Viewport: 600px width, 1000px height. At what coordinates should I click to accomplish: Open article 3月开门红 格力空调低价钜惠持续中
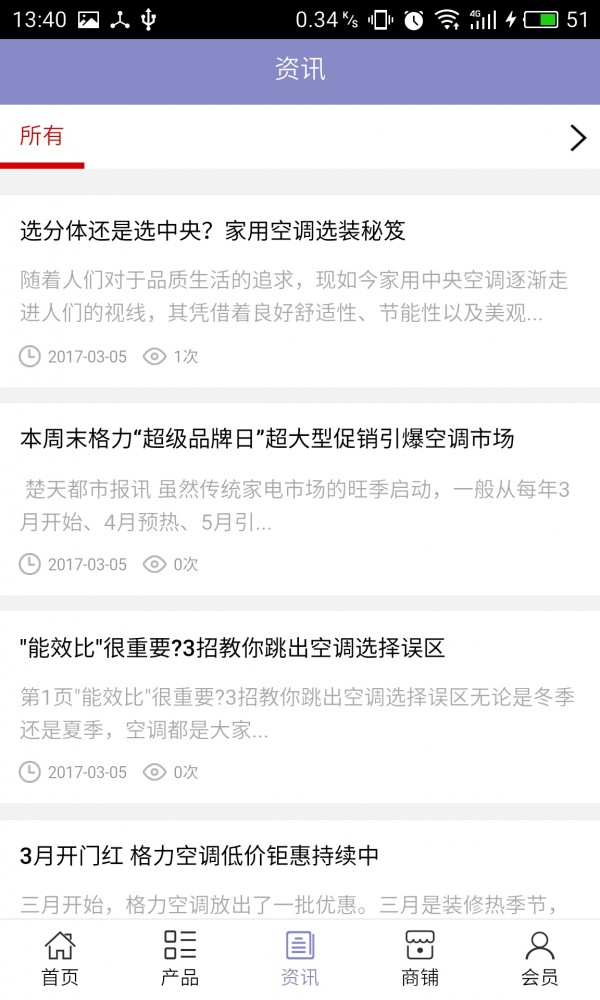pyautogui.click(x=200, y=856)
